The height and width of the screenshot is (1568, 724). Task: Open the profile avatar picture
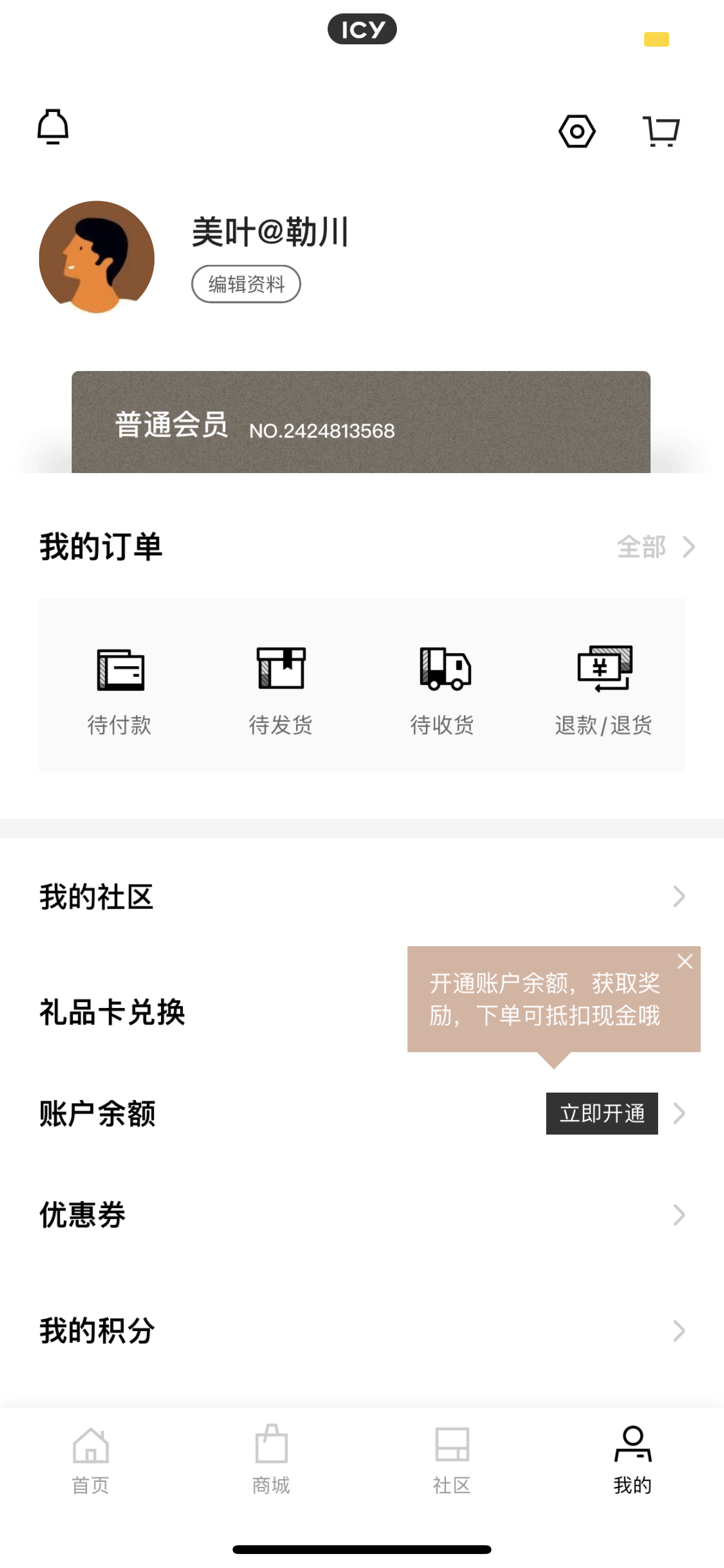97,258
